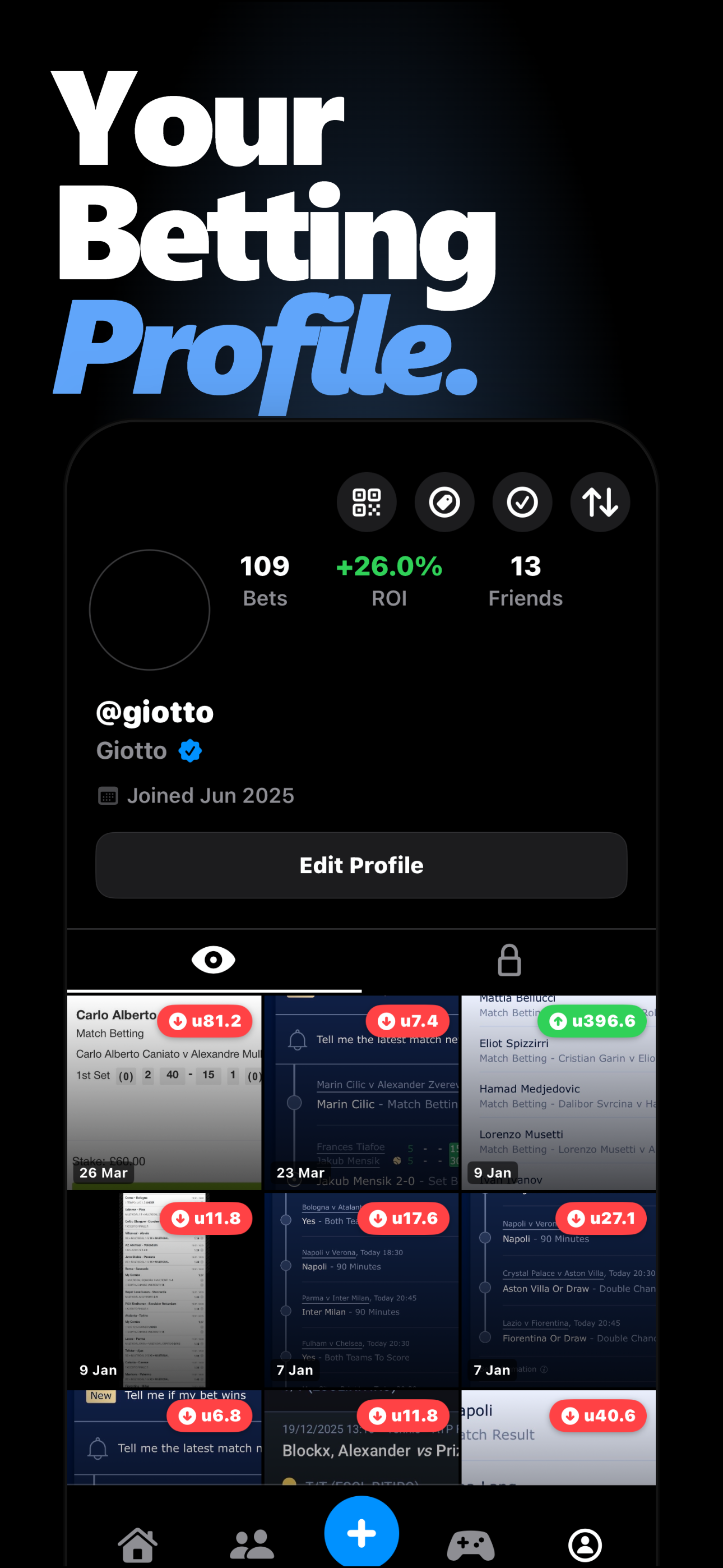The height and width of the screenshot is (1568, 723).
Task: Open the private bets lock tab
Action: tap(509, 960)
